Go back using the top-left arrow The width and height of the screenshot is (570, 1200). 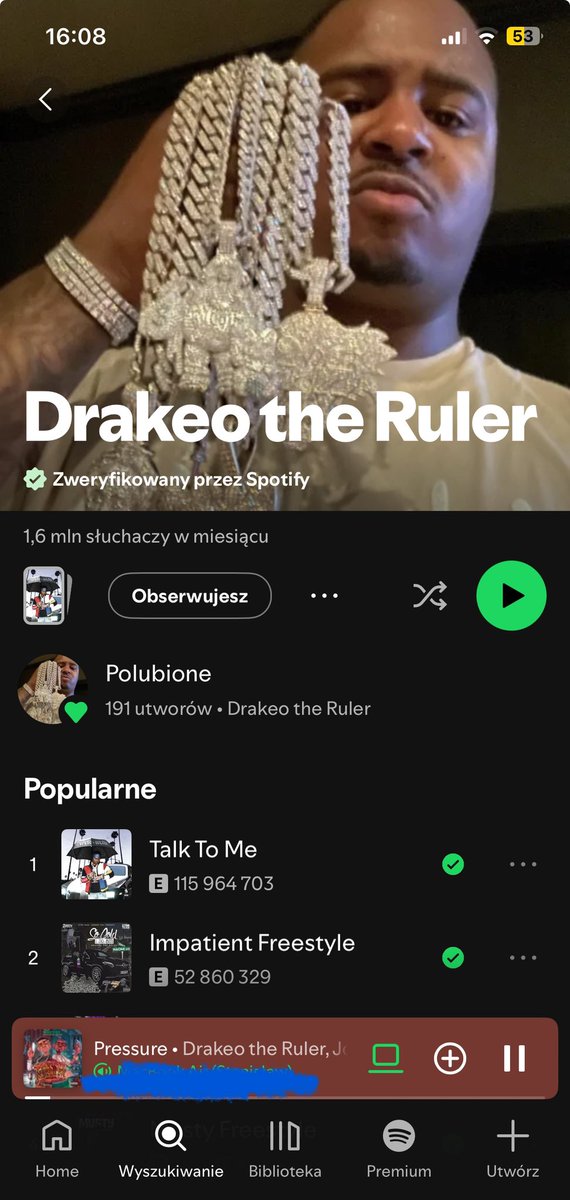[45, 99]
